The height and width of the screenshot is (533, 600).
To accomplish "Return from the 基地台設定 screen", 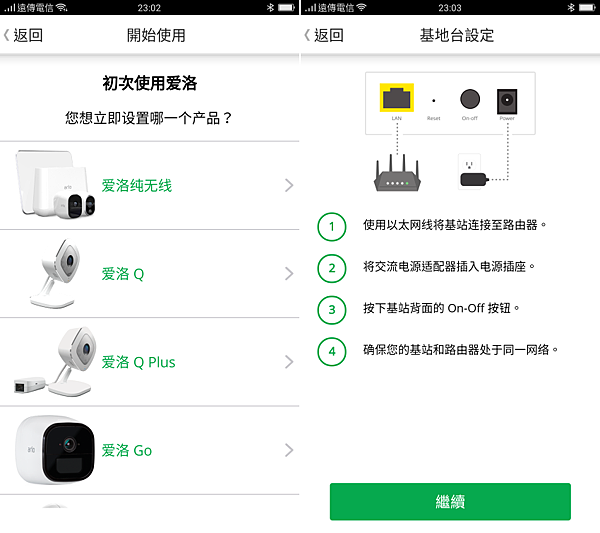I will 325,35.
